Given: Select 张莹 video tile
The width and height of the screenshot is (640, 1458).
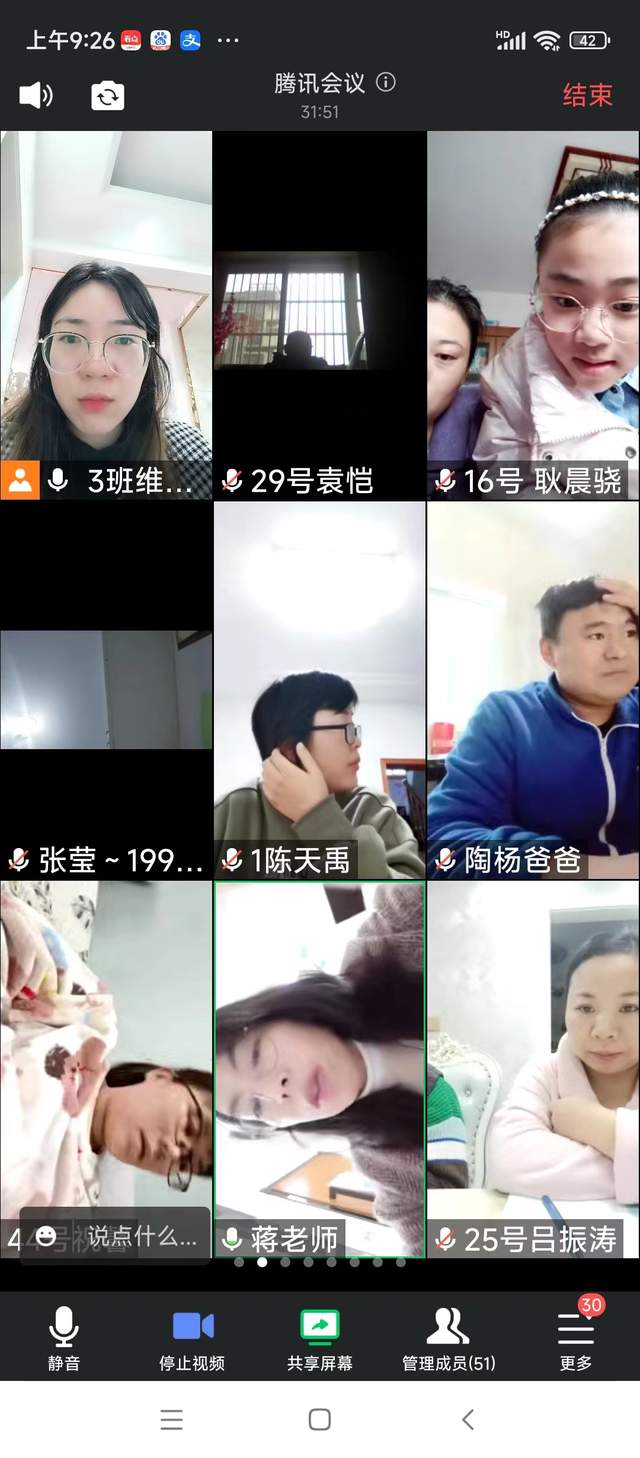Looking at the screenshot, I should point(106,690).
